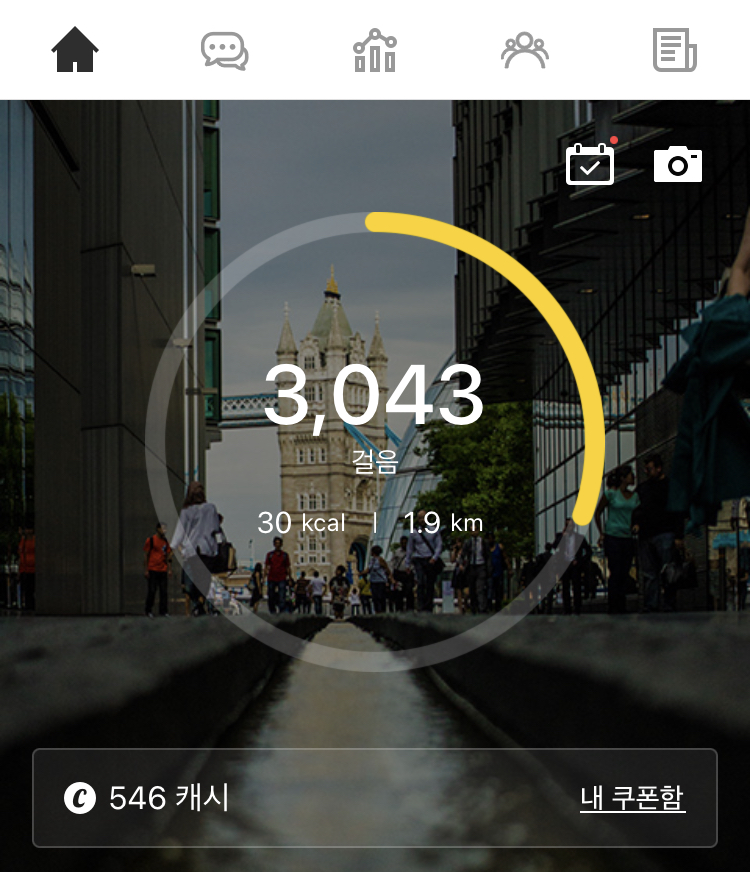Tap the camera icon
Viewport: 750px width, 872px height.
(x=678, y=164)
